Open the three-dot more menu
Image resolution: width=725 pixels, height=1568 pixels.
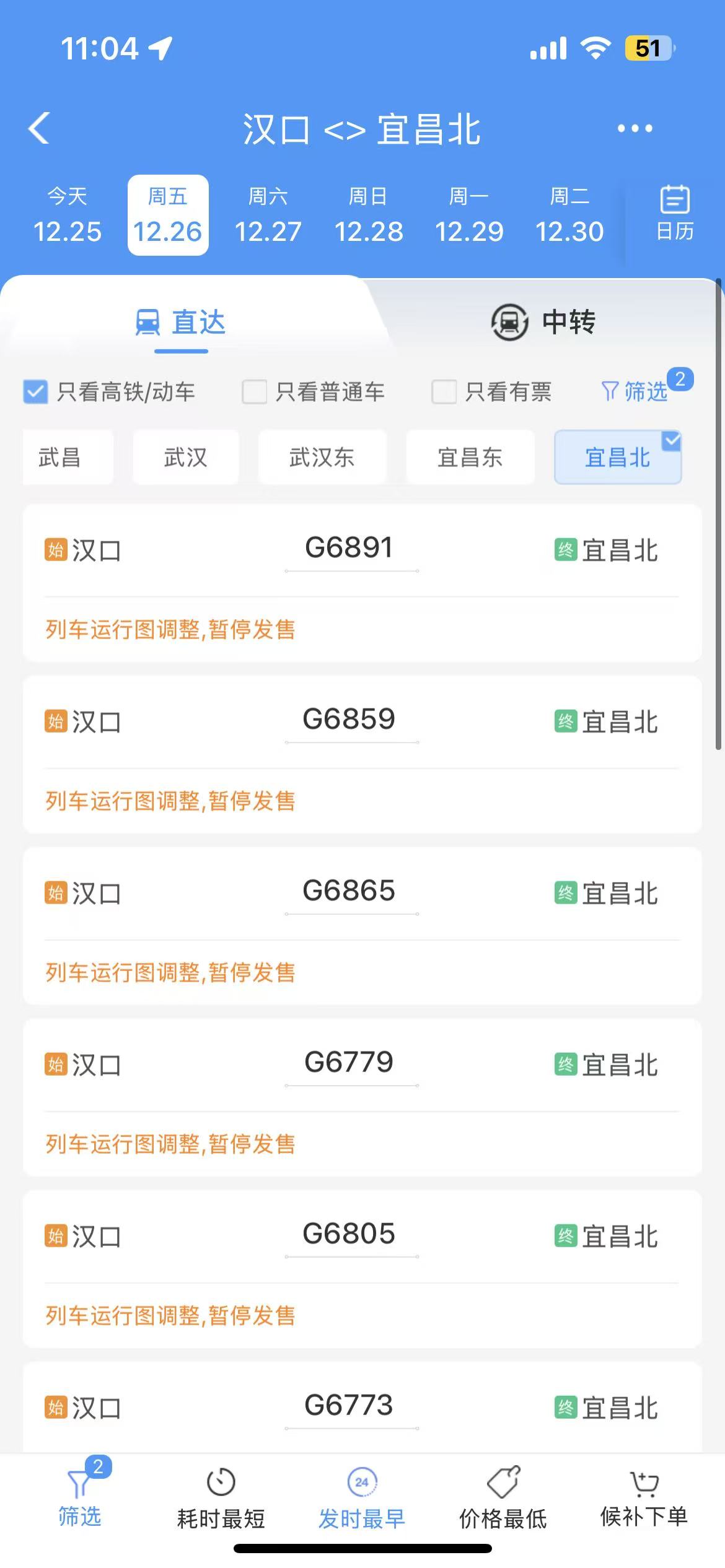coord(635,129)
